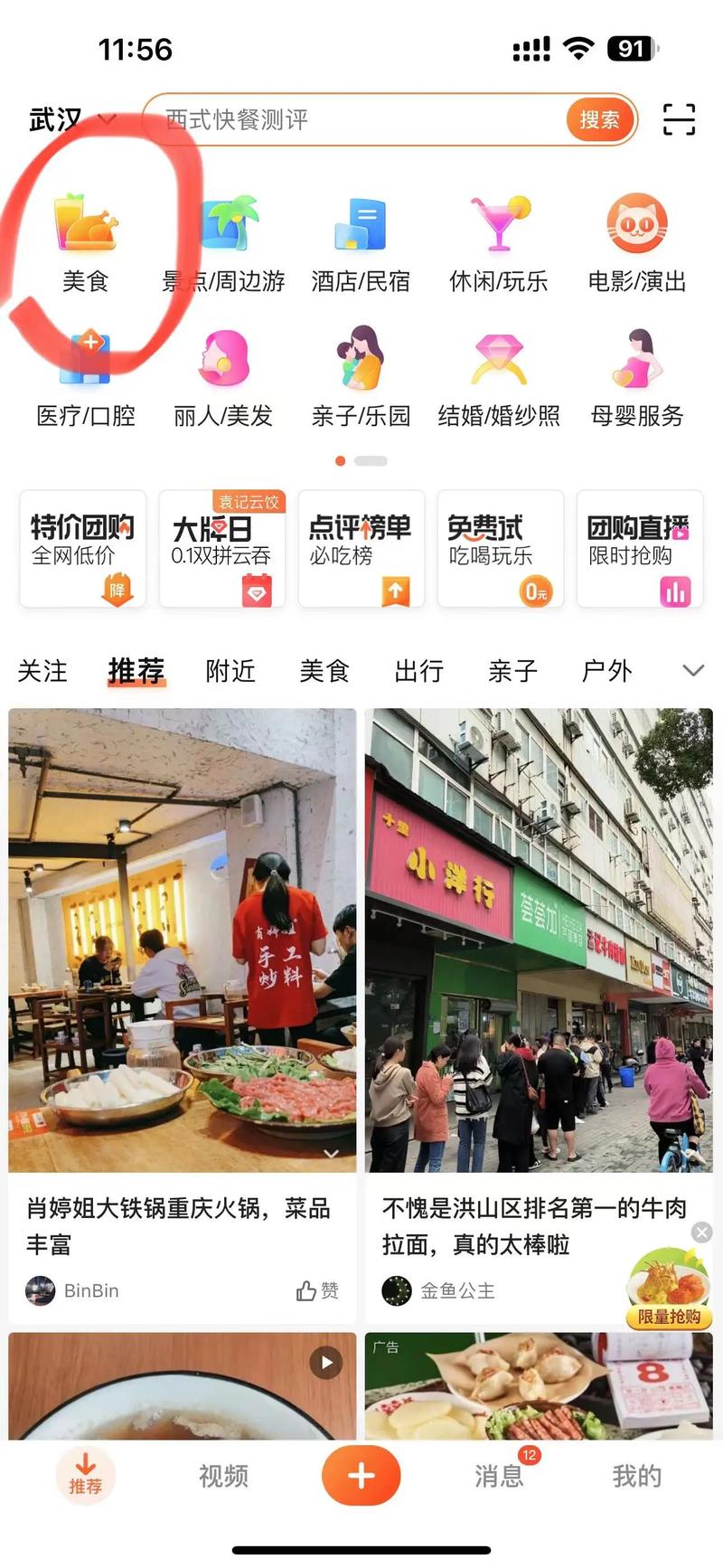
Task: Switch to the 附近 feed tab
Action: [230, 671]
